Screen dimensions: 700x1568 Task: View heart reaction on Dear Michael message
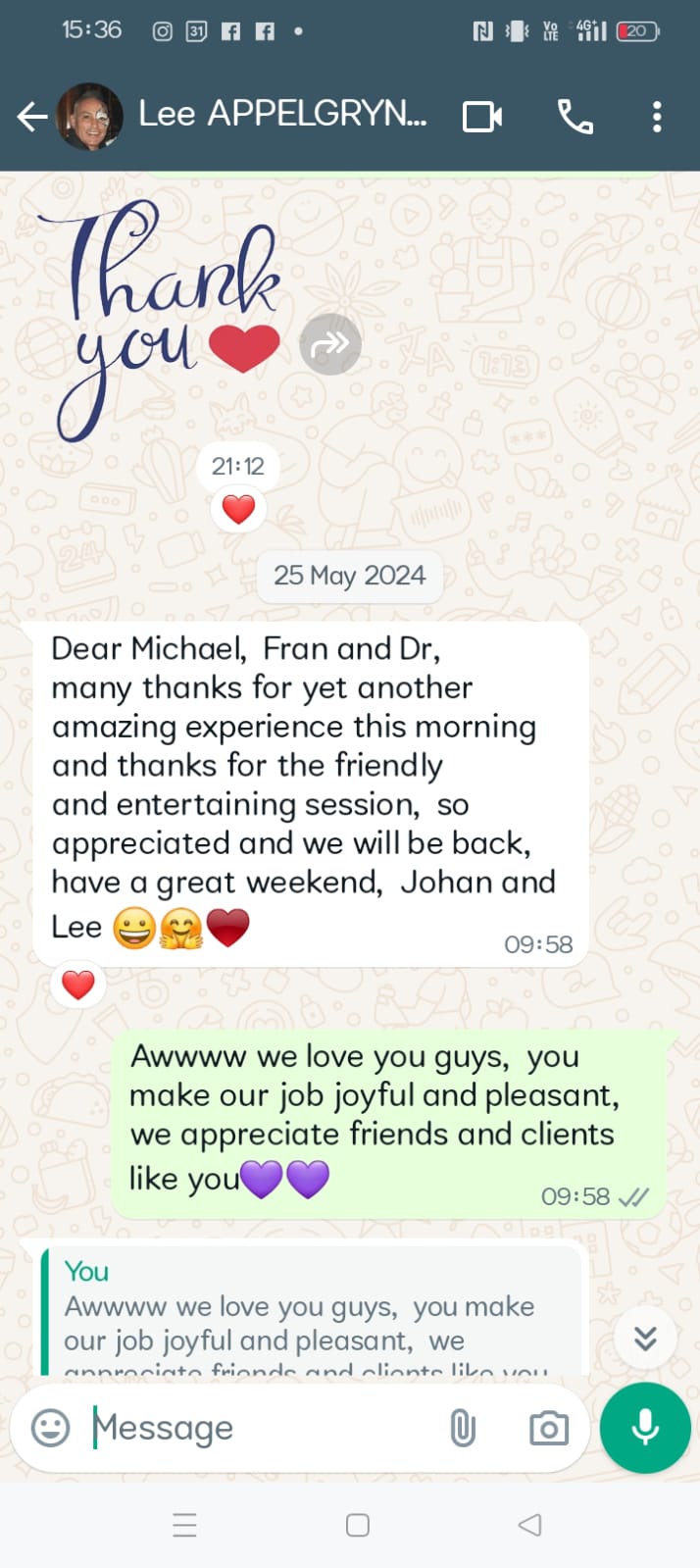[x=78, y=985]
